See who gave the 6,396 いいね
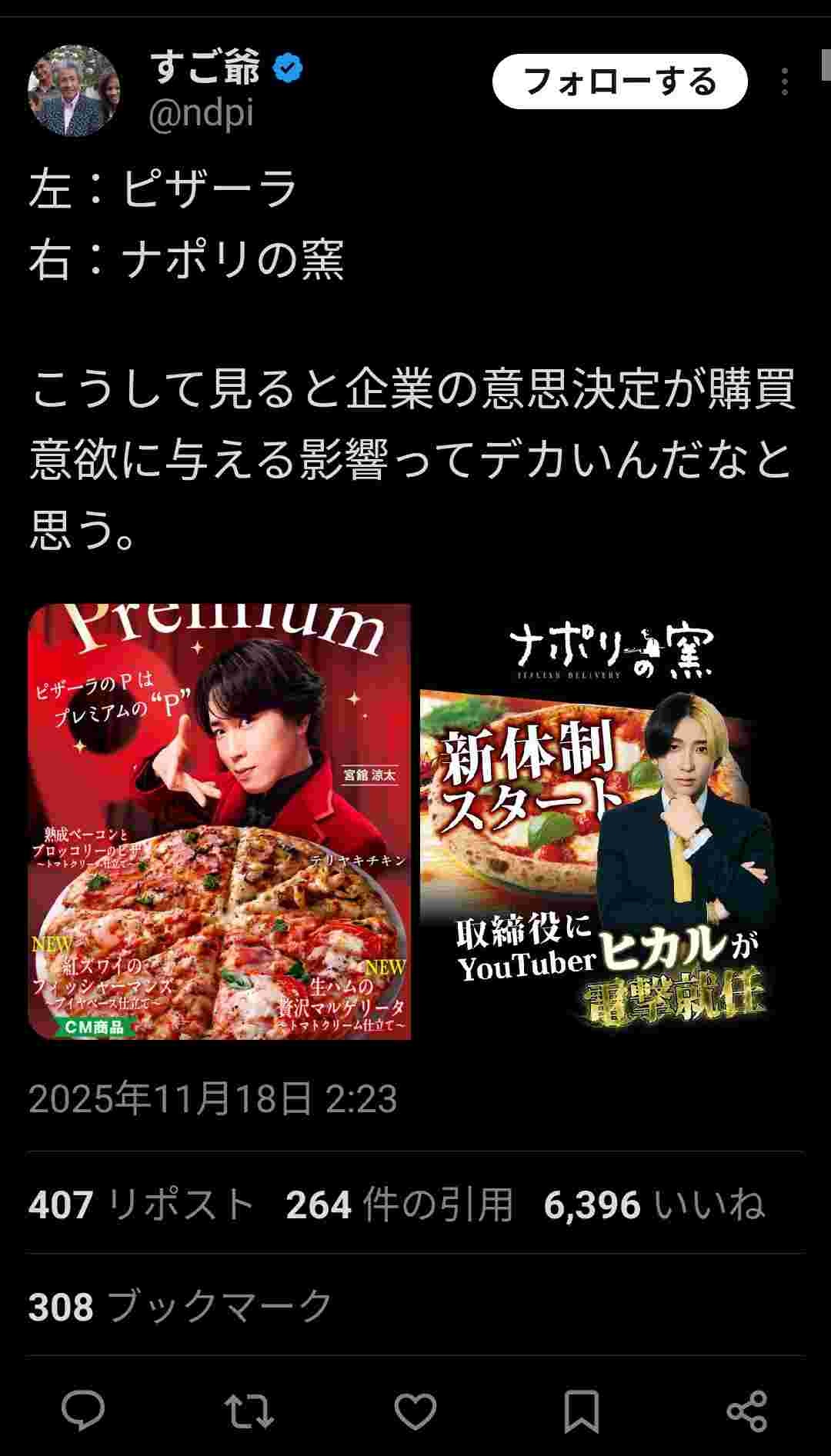831x1456 pixels. 654,1204
